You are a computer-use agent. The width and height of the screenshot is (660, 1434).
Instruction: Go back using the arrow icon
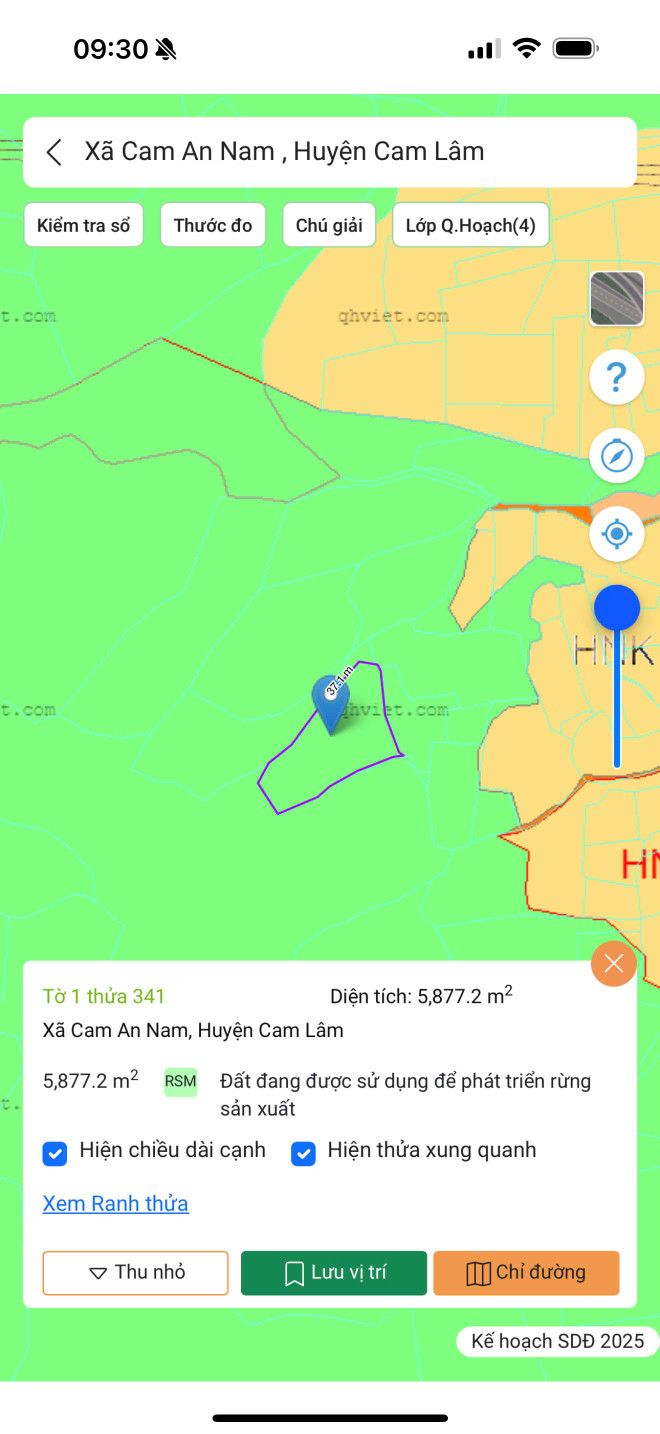click(x=54, y=152)
